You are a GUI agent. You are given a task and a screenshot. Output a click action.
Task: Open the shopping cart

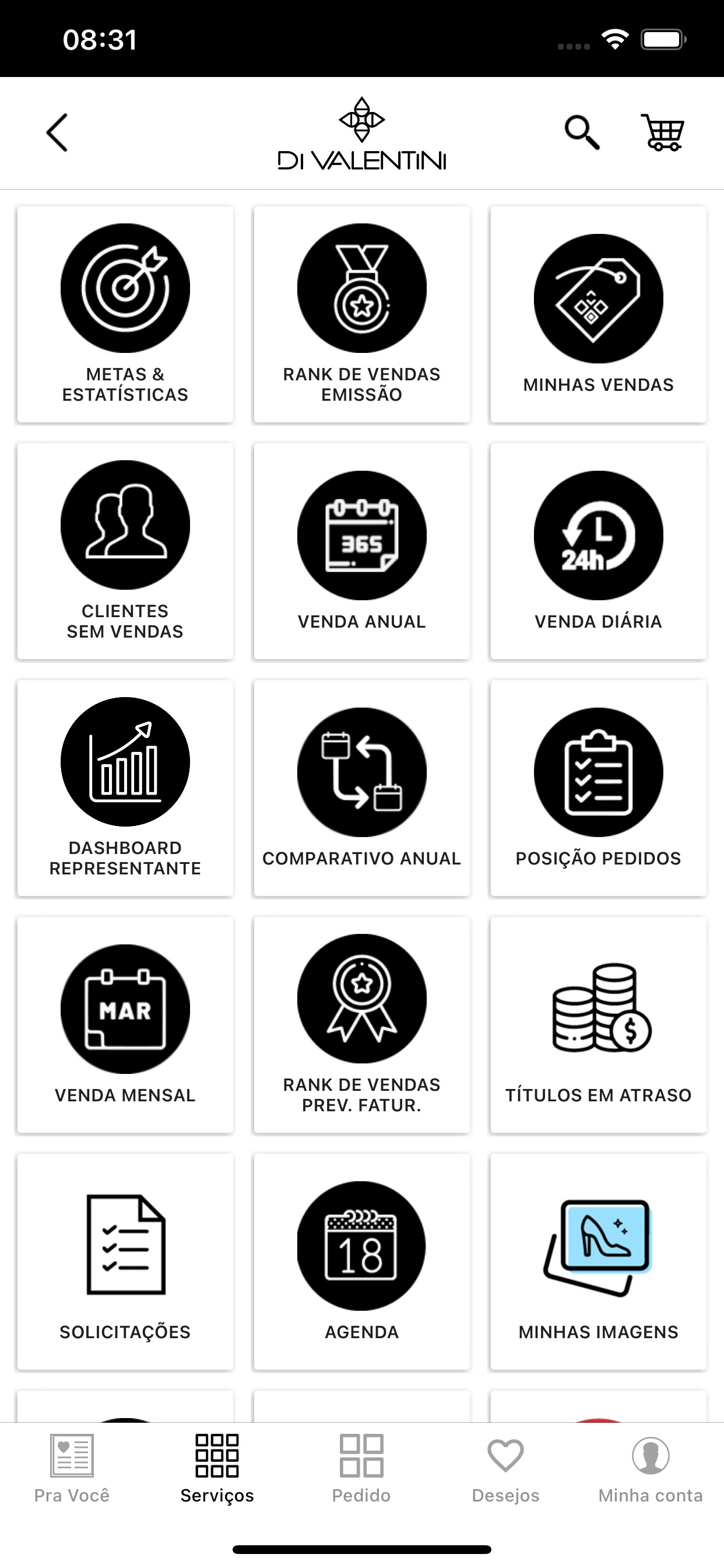(662, 132)
